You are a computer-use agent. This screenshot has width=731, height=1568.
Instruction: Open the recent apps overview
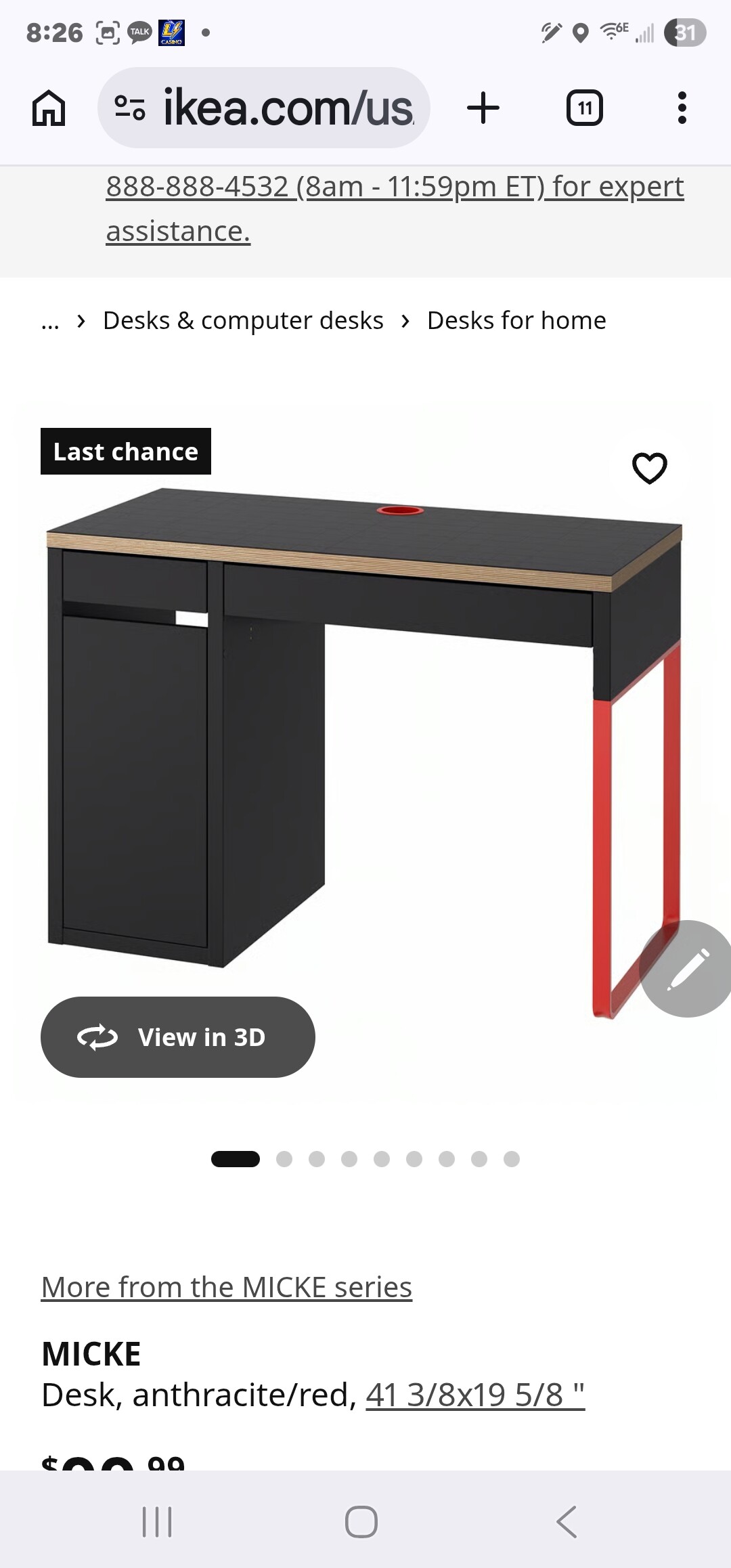(x=157, y=1522)
